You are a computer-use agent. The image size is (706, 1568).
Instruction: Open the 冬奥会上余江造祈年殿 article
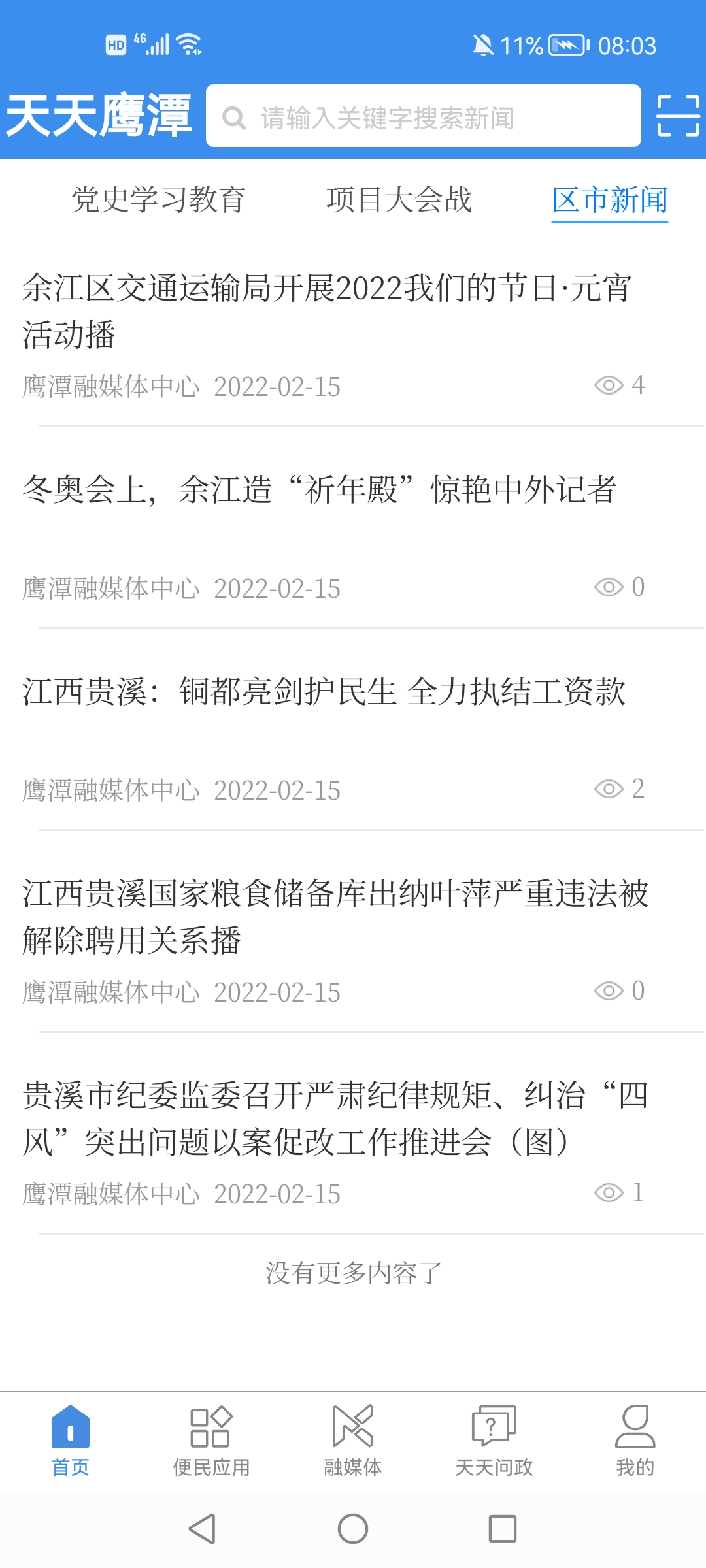click(353, 536)
